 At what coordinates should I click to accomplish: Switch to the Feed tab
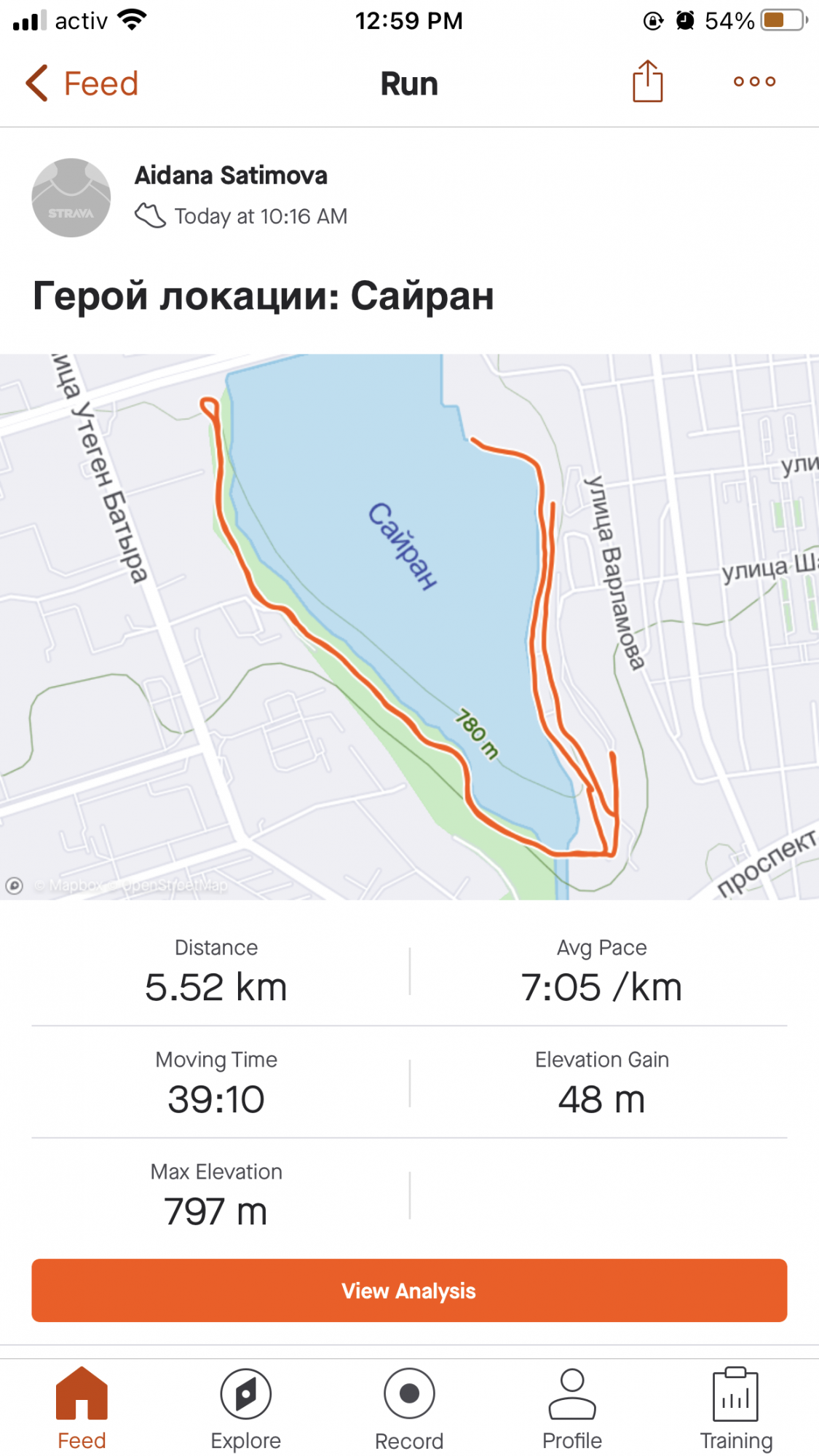tap(82, 1409)
